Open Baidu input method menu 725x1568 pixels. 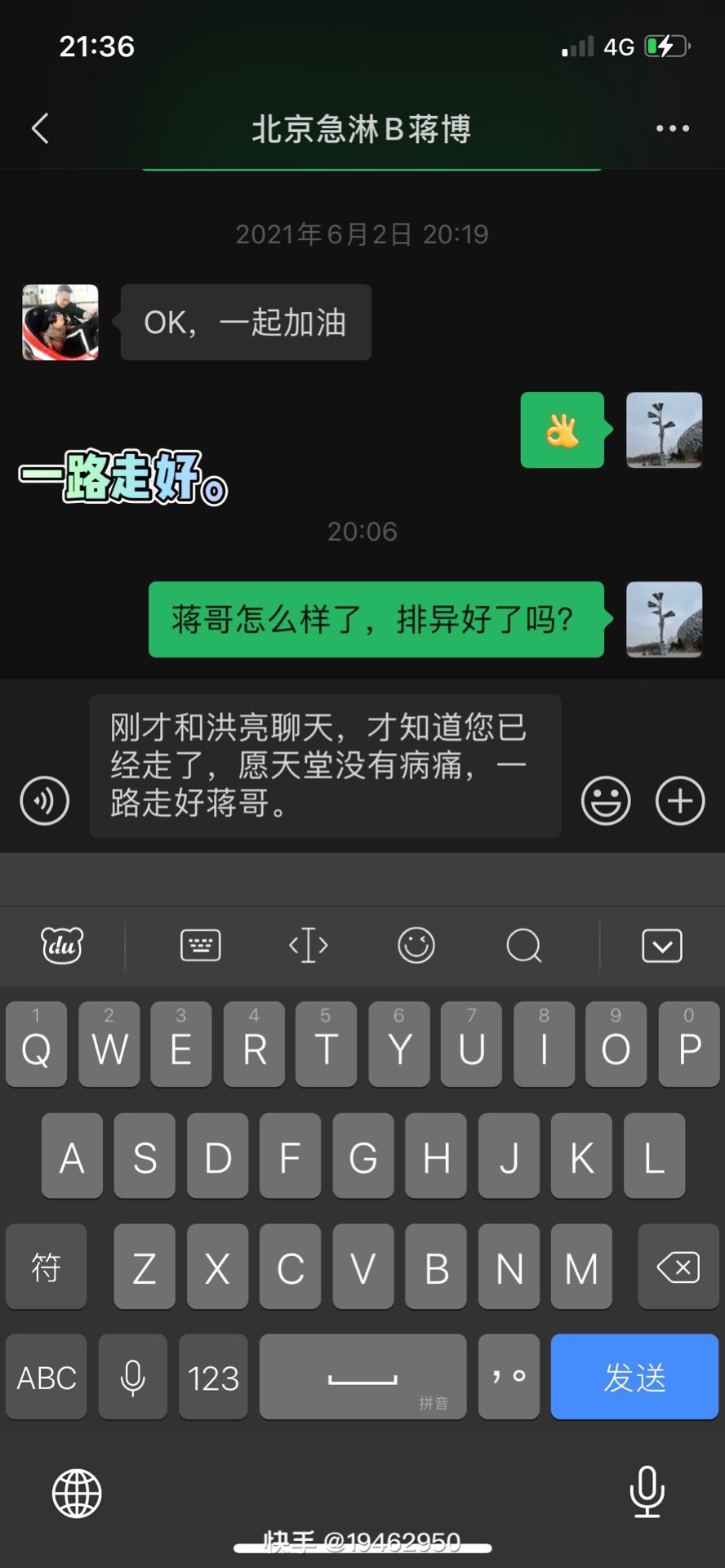pyautogui.click(x=62, y=946)
